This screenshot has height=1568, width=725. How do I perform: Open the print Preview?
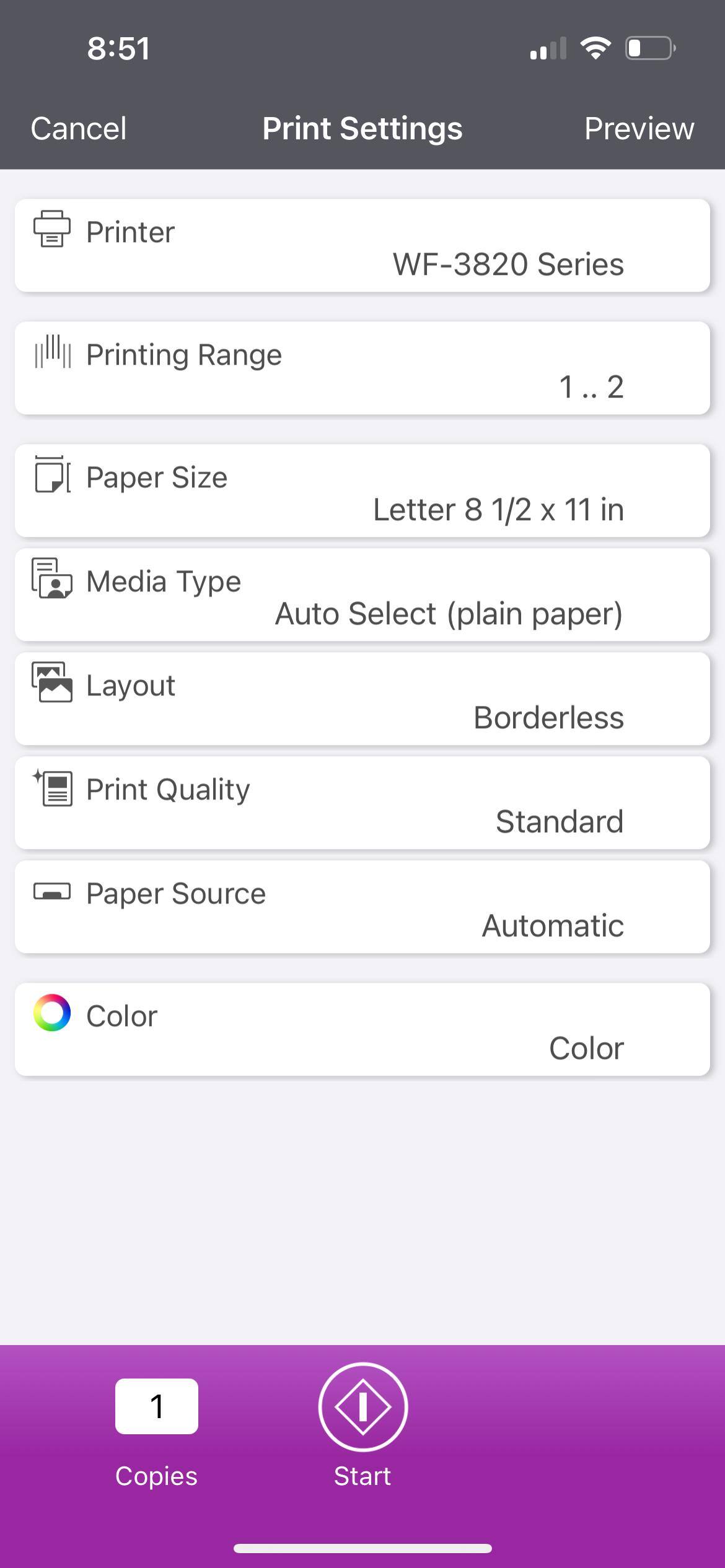point(639,129)
